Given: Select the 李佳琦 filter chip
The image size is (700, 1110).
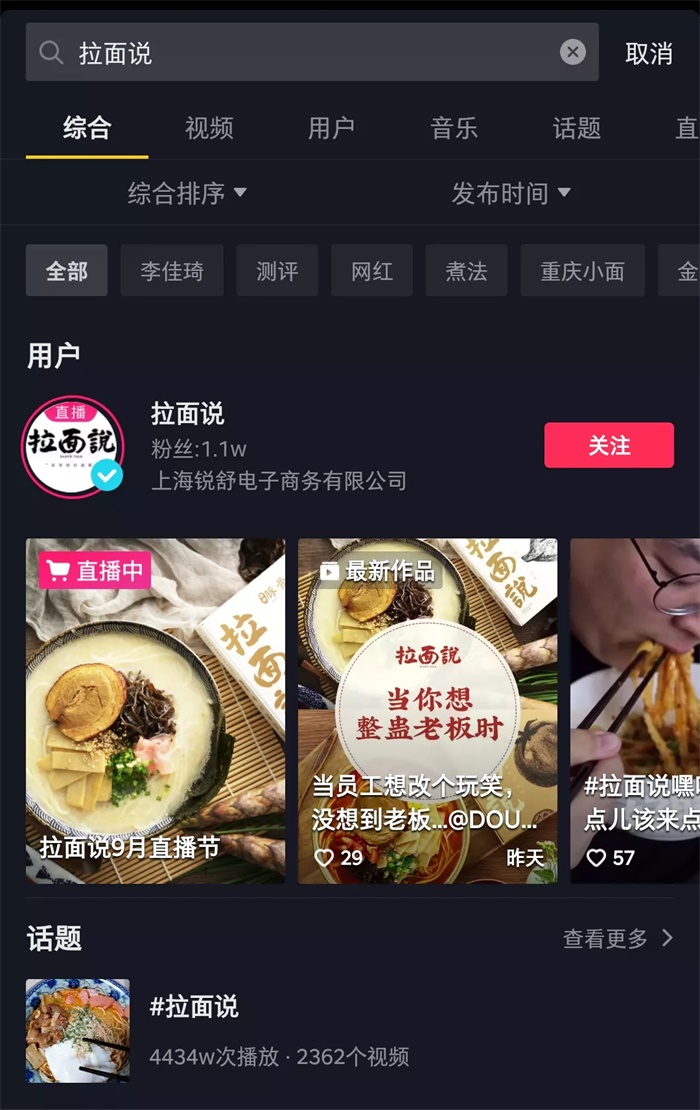Looking at the screenshot, I should [x=172, y=271].
